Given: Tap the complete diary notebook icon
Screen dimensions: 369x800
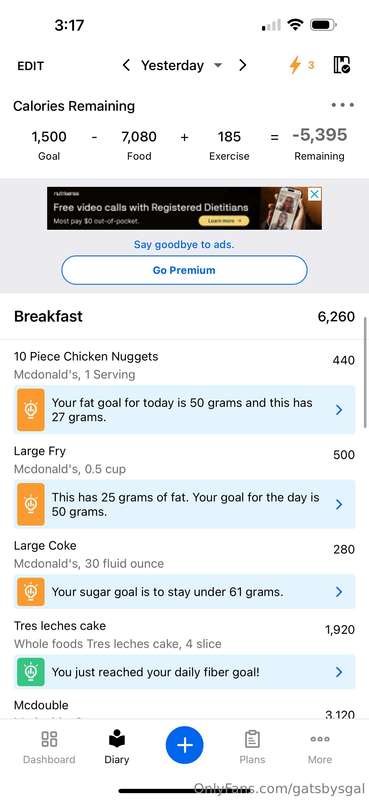Looking at the screenshot, I should [341, 65].
